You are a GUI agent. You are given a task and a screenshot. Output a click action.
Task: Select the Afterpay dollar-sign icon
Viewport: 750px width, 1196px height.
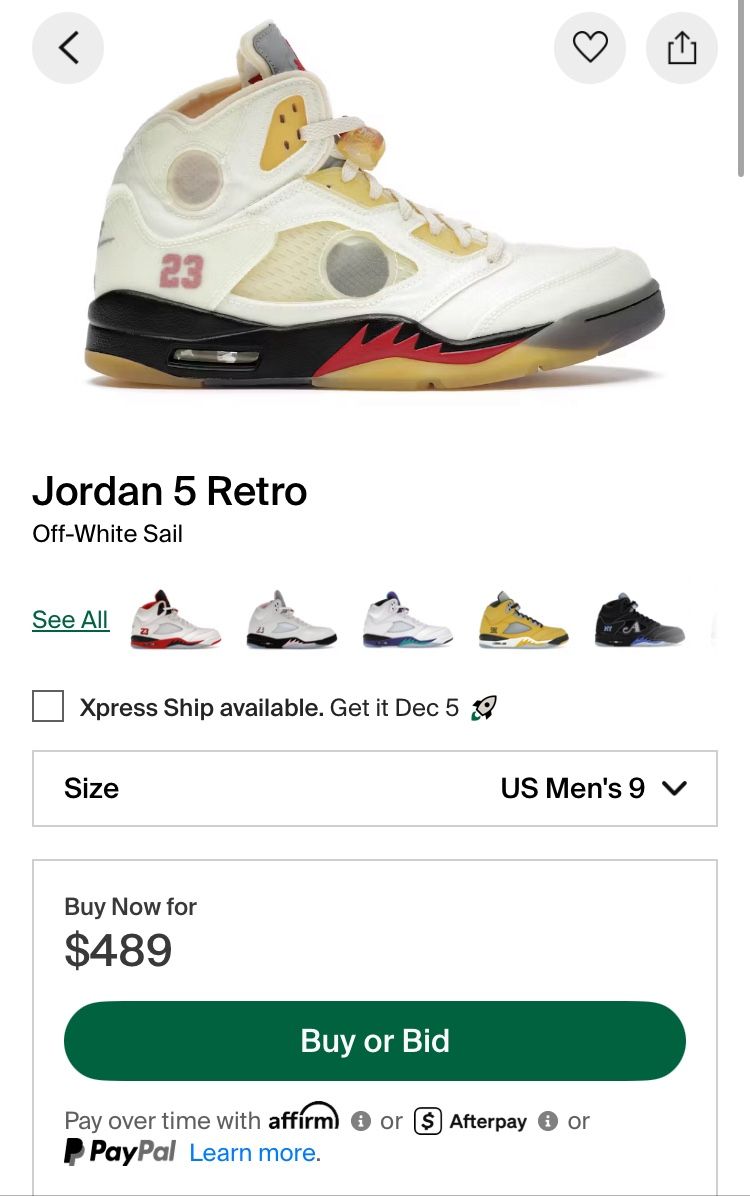(x=430, y=1121)
